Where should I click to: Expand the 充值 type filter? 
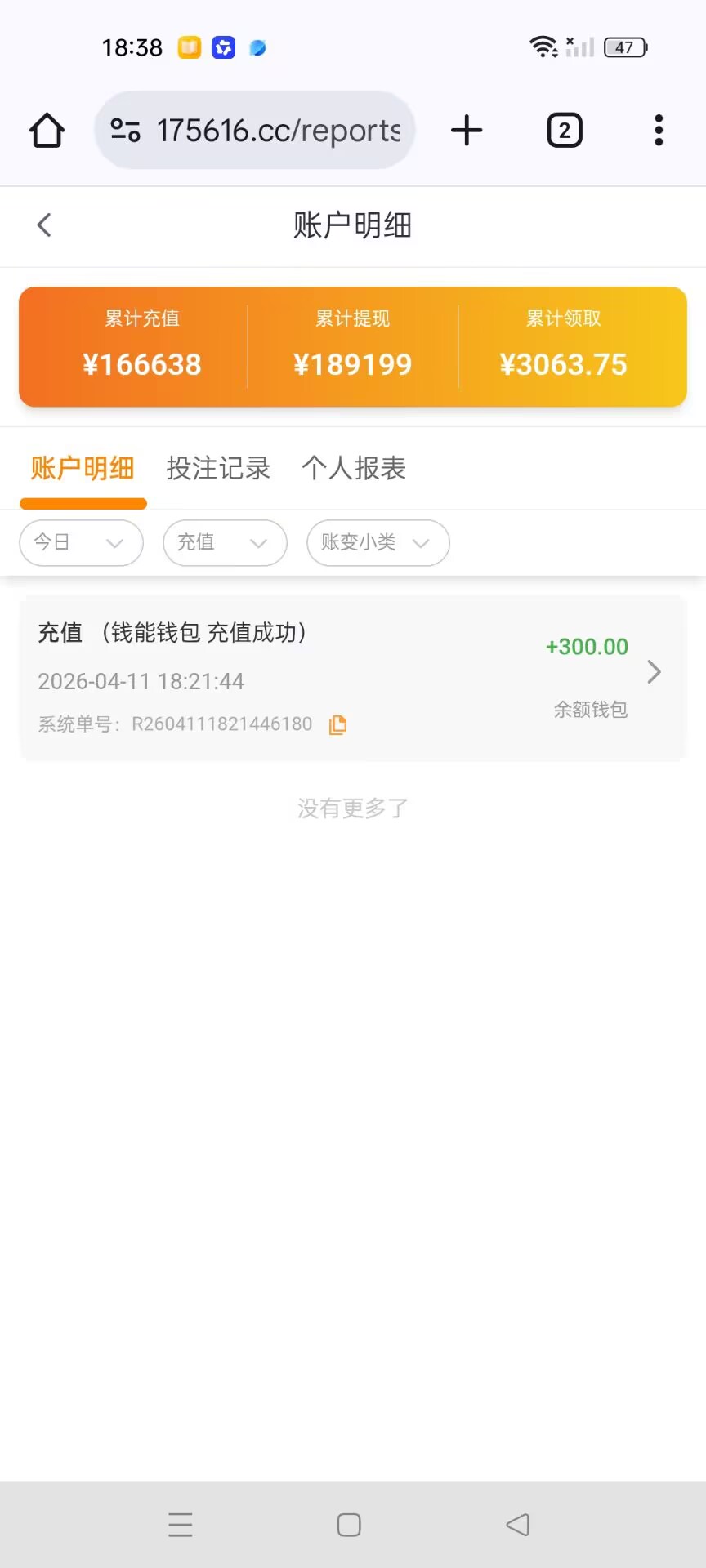point(225,542)
